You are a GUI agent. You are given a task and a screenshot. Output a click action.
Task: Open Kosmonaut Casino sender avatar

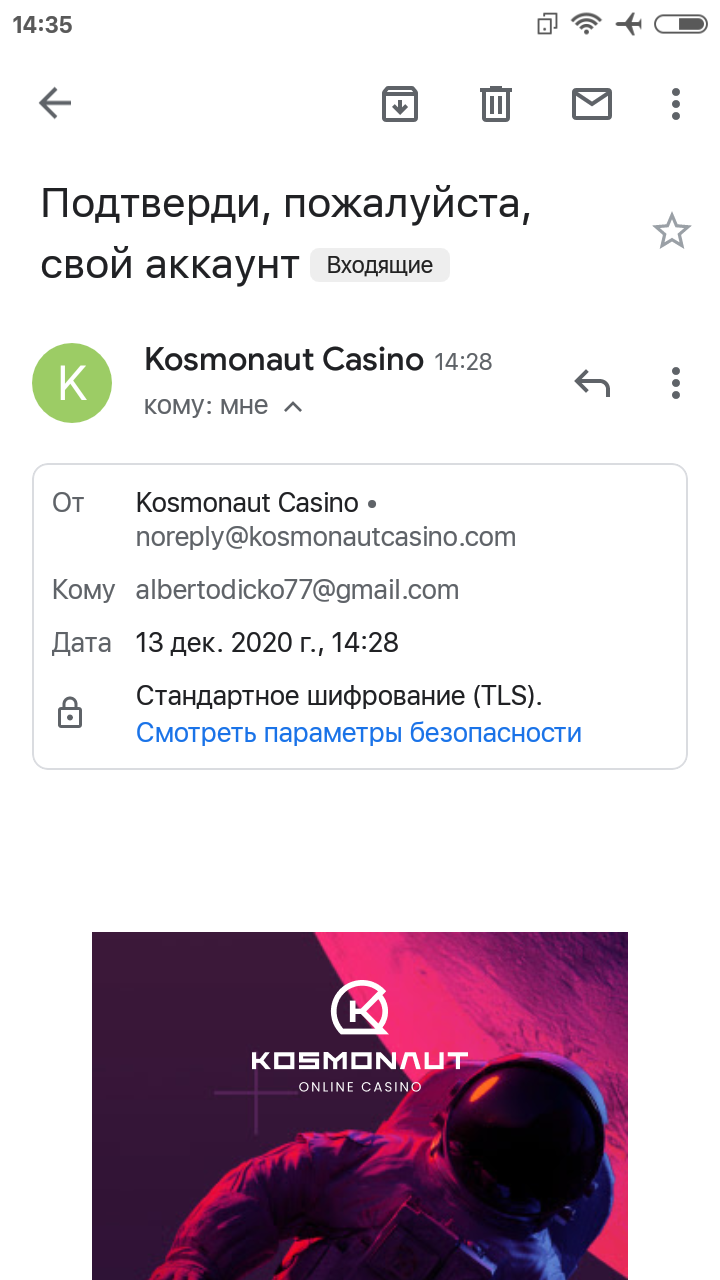[72, 382]
